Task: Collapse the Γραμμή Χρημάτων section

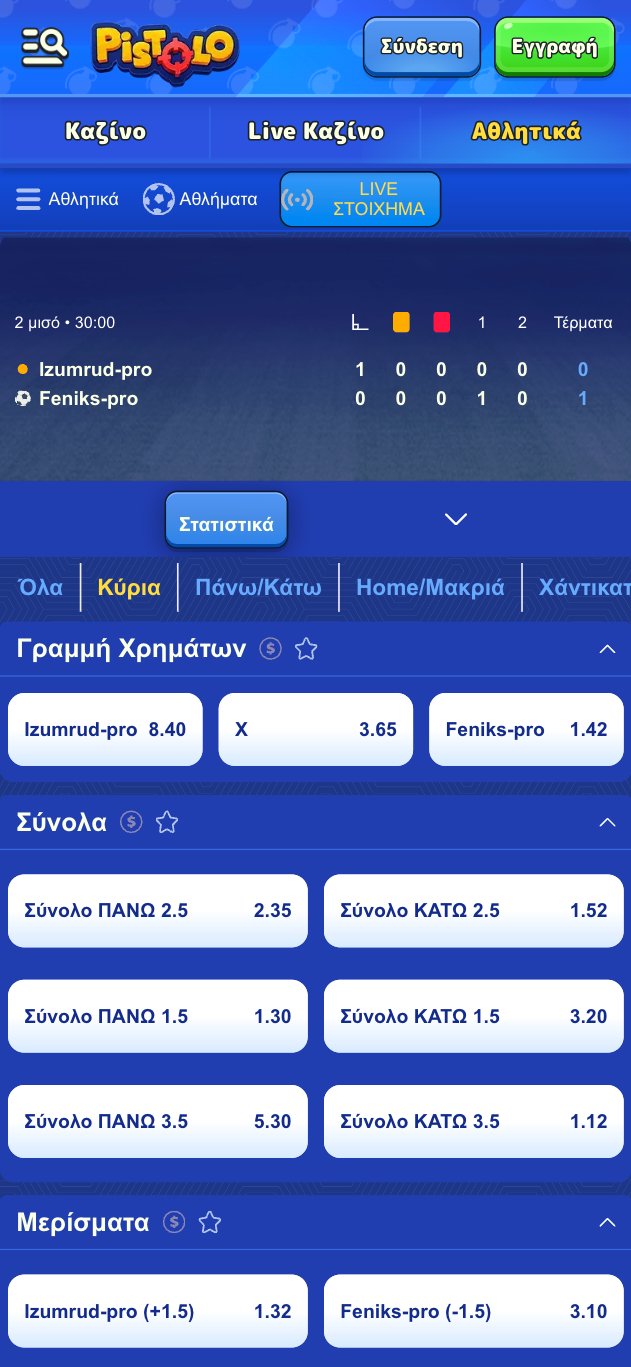Action: (606, 649)
